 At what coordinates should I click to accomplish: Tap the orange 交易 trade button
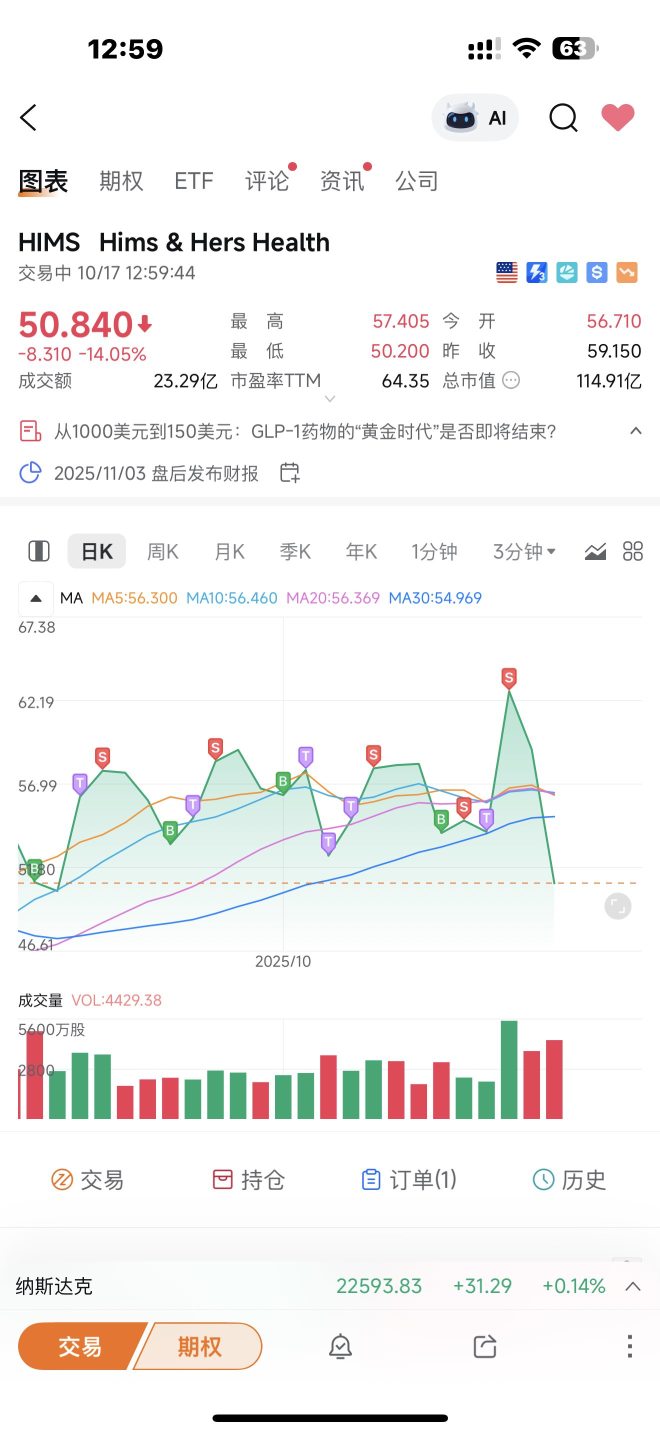pos(80,1346)
